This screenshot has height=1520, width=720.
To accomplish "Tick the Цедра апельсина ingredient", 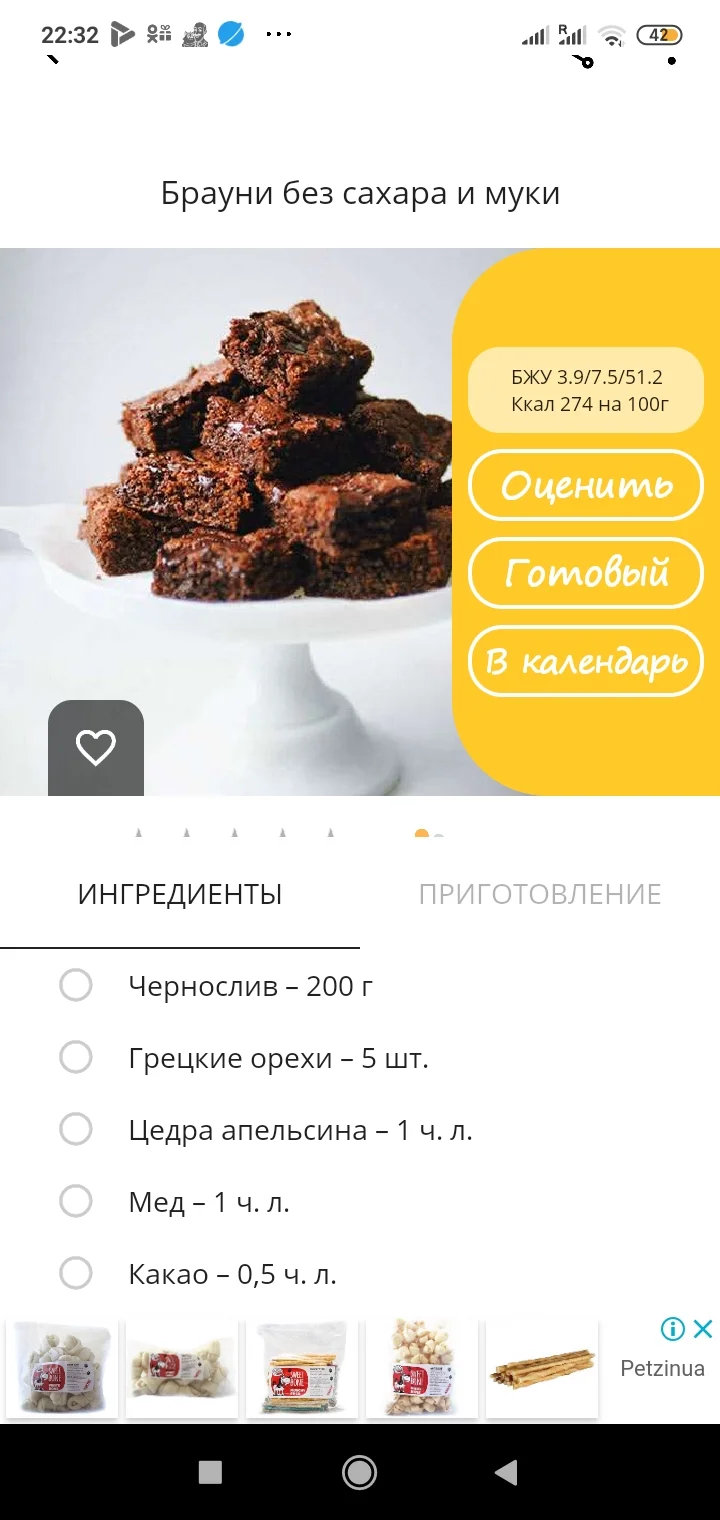I will click(x=76, y=1130).
